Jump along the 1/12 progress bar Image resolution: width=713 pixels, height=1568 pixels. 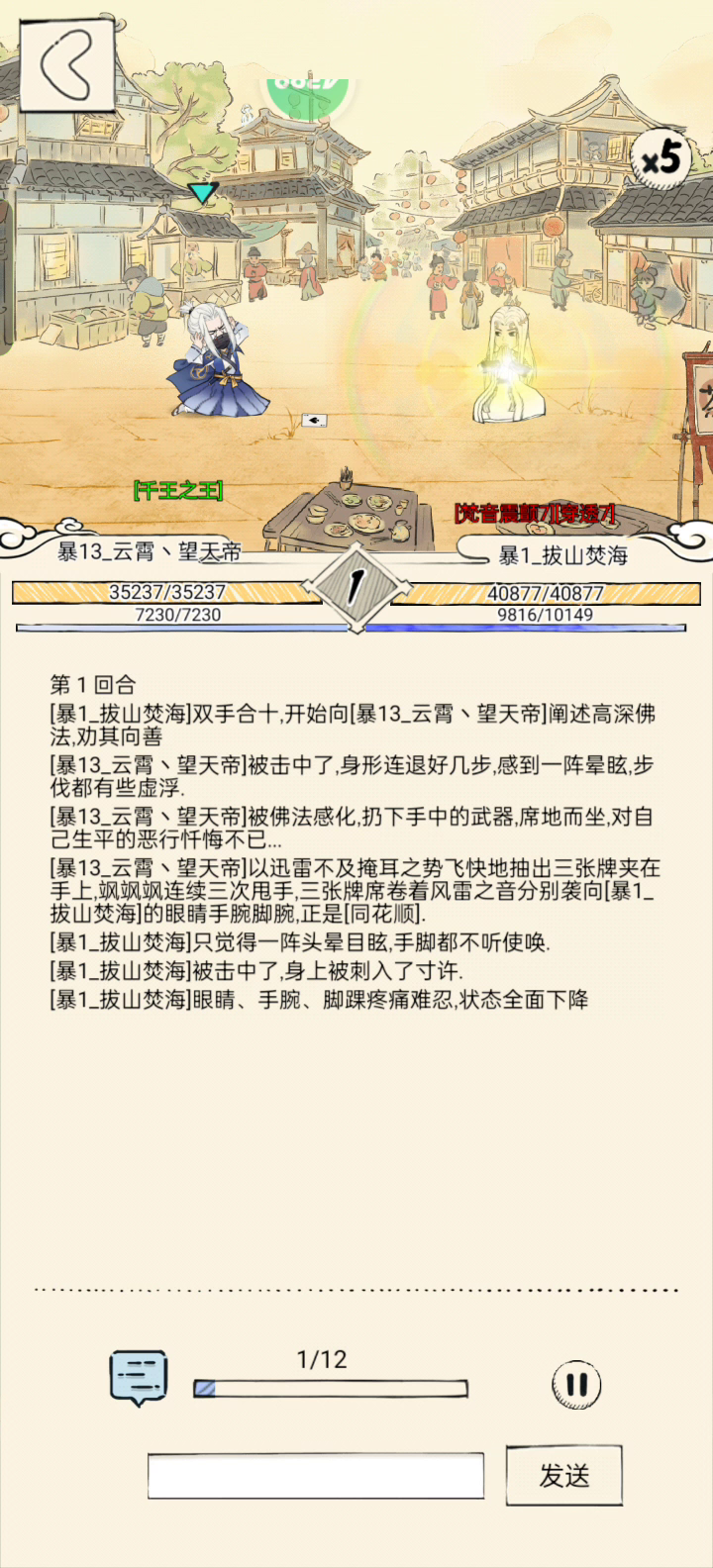click(x=331, y=1389)
